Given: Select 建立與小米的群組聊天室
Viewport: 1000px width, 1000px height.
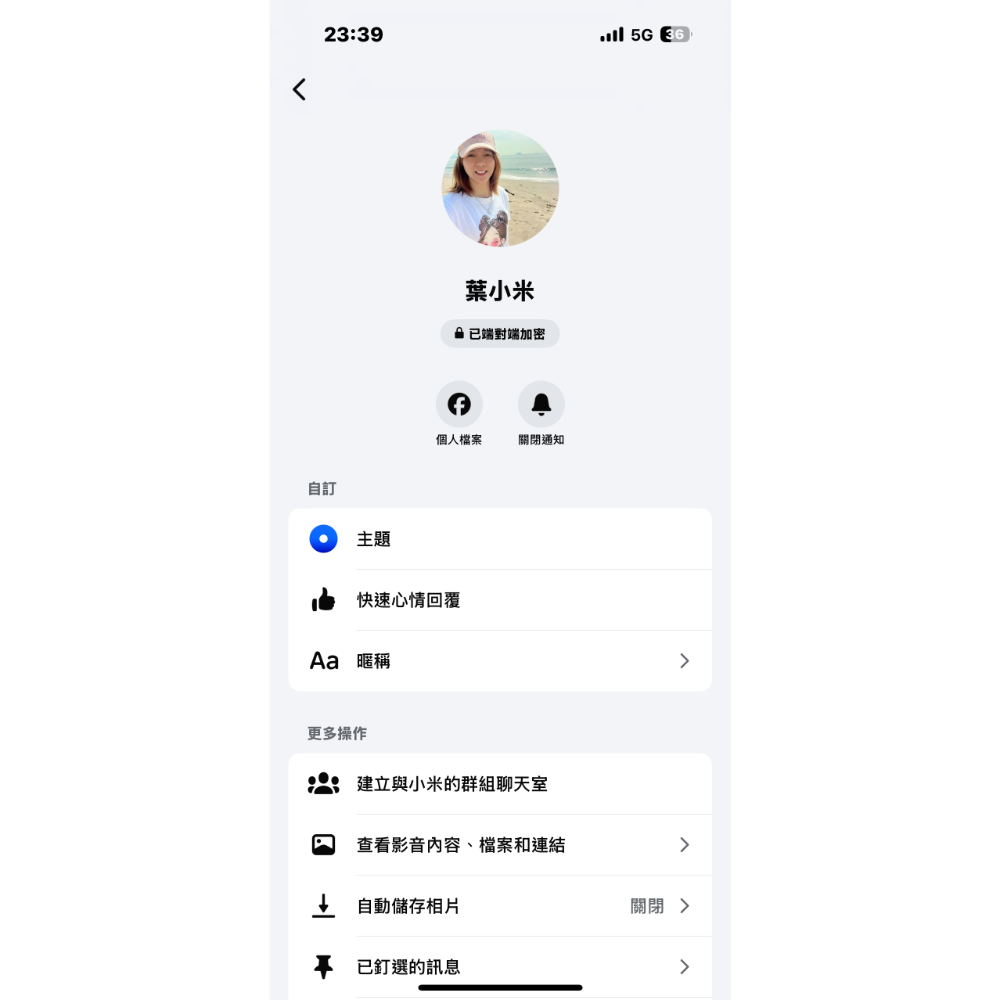Looking at the screenshot, I should (500, 784).
